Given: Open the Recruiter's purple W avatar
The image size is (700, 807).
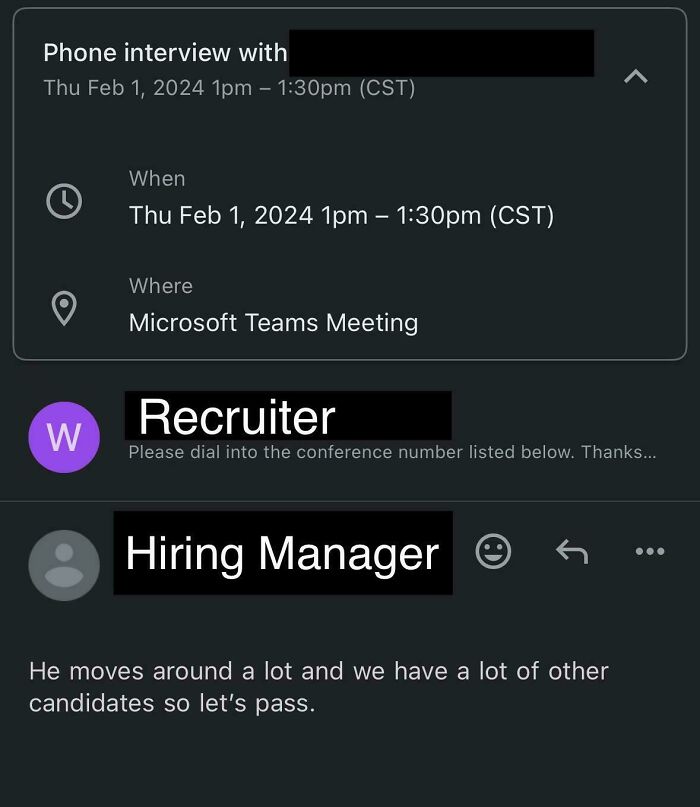Looking at the screenshot, I should (x=64, y=437).
